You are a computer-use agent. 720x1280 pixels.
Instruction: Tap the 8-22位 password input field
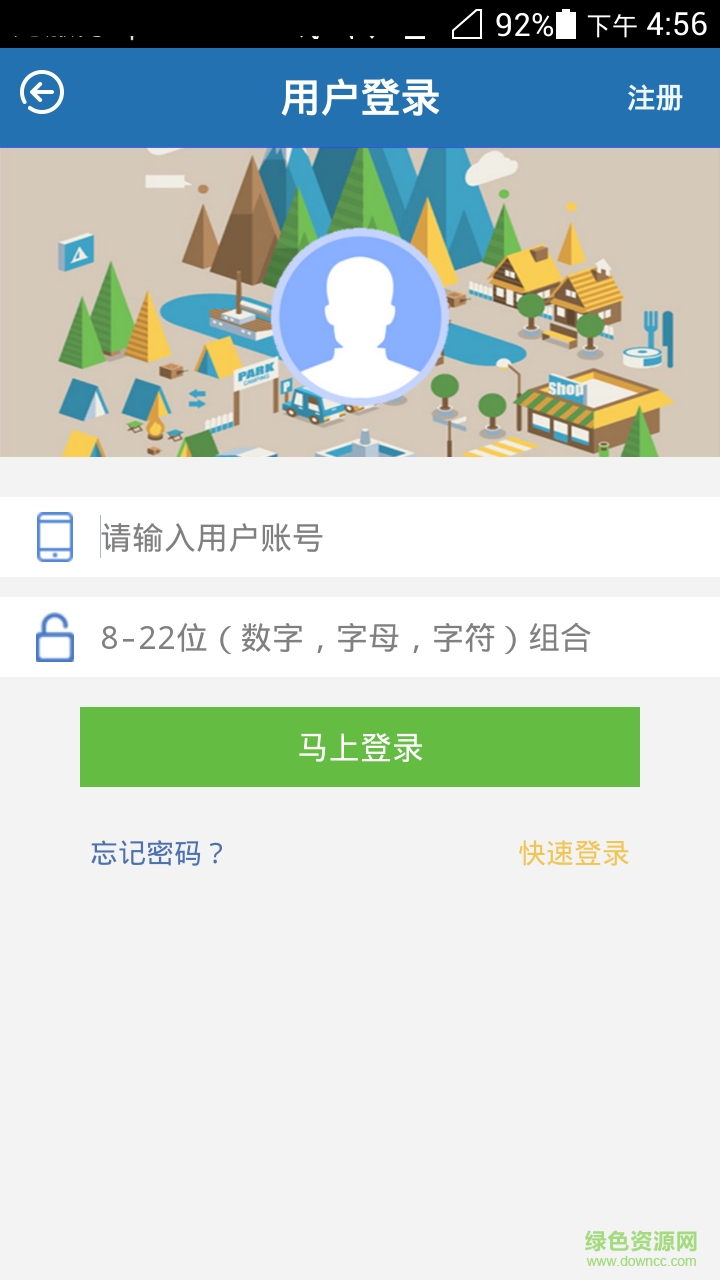point(300,637)
